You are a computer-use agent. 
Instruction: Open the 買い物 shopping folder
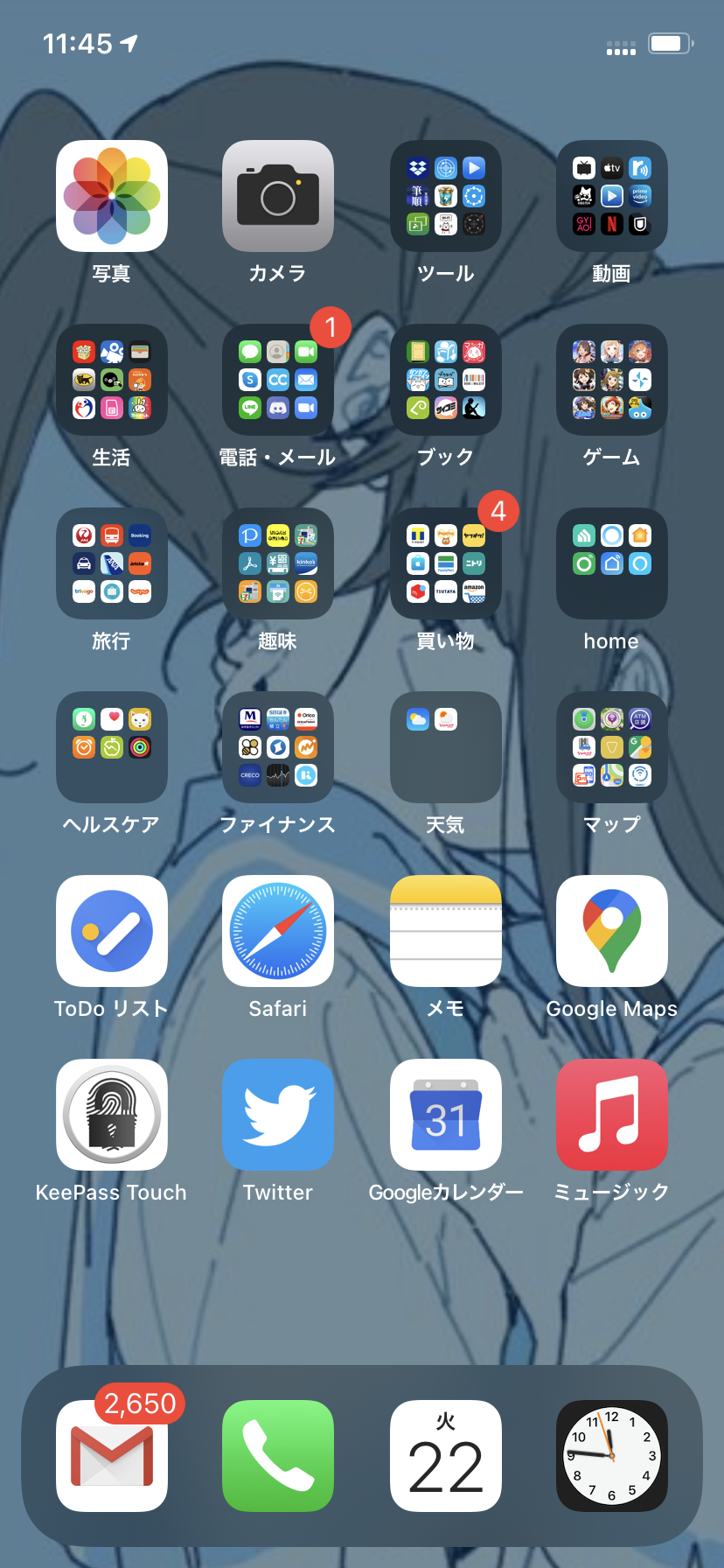[x=446, y=563]
